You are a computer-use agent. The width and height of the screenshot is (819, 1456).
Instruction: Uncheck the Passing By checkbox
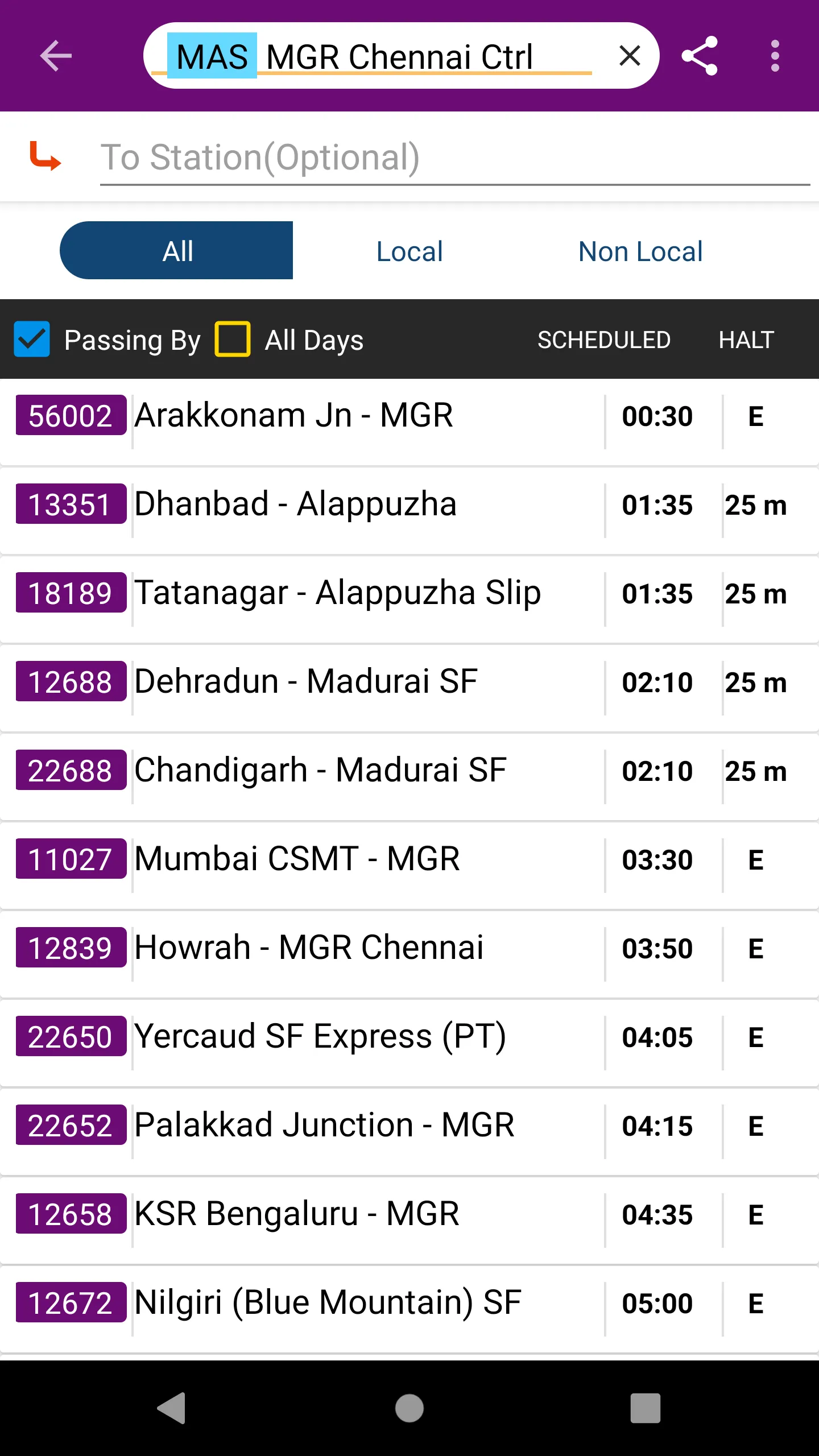point(32,340)
